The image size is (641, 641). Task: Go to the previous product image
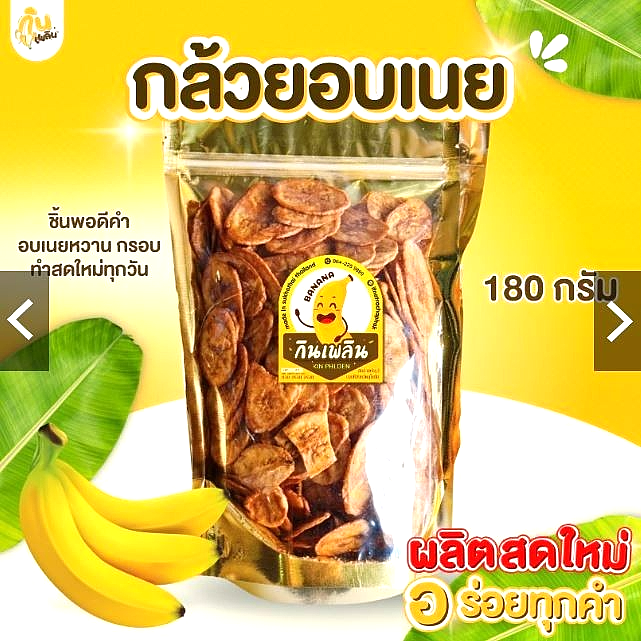(x=24, y=321)
